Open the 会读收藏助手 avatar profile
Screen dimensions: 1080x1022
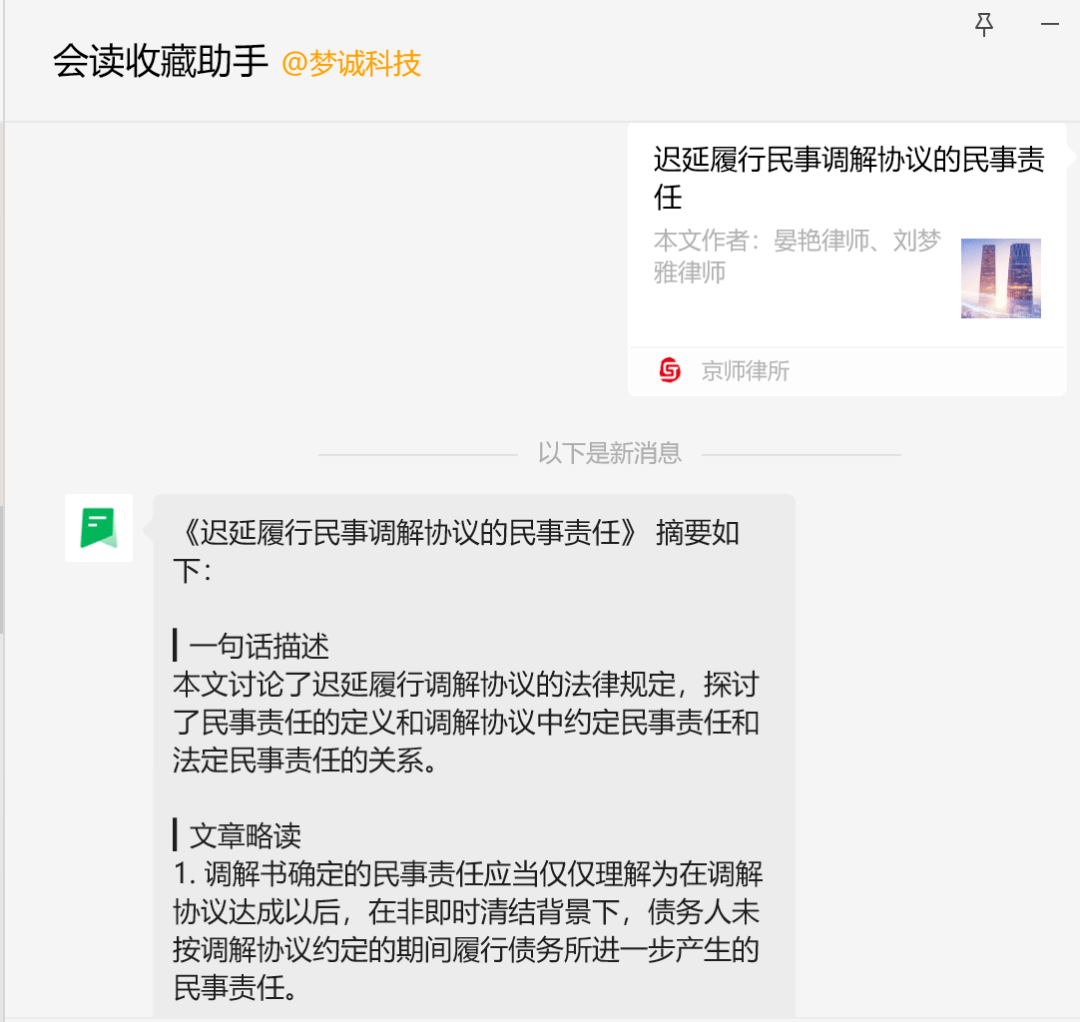[99, 528]
